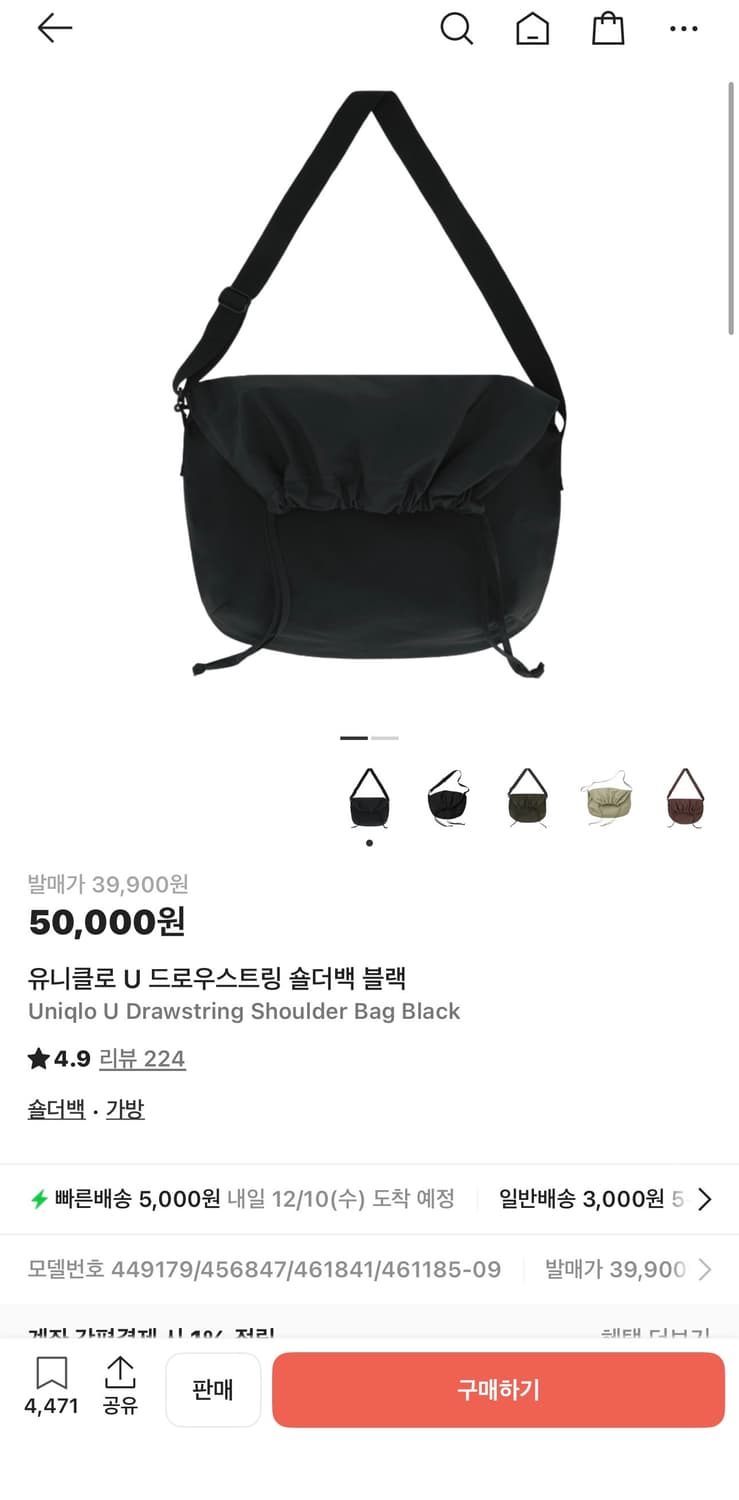Screen dimensions: 739x1500
Task: Tap the star rating icon showing 4.9
Action: (x=35, y=1058)
